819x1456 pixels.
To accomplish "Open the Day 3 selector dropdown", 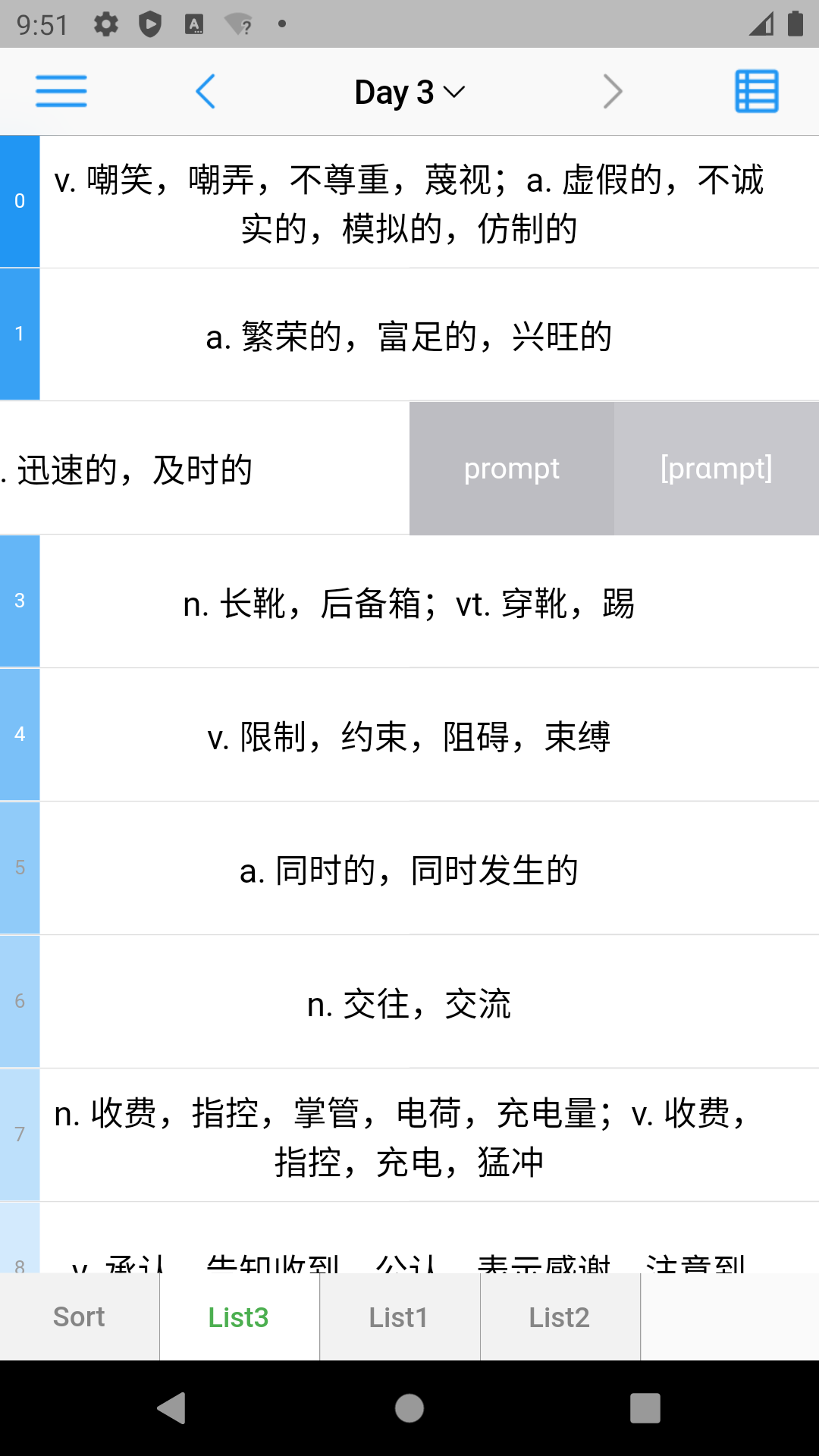I will pos(409,91).
